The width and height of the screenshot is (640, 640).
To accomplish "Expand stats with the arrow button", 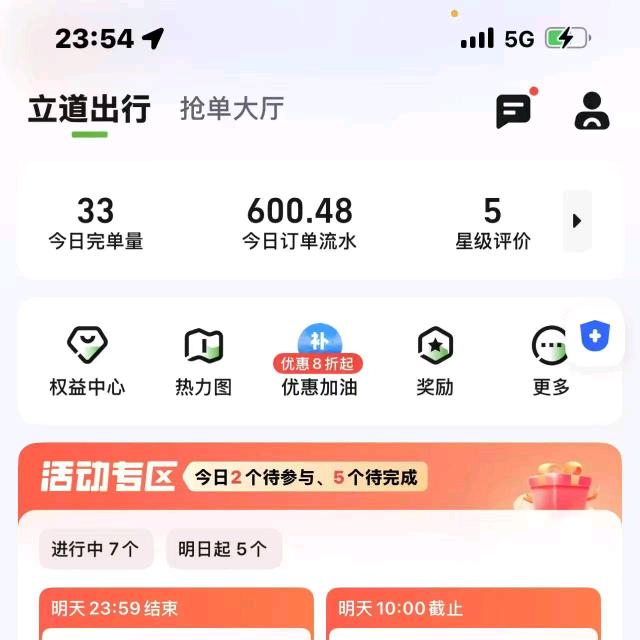I will coord(577,221).
